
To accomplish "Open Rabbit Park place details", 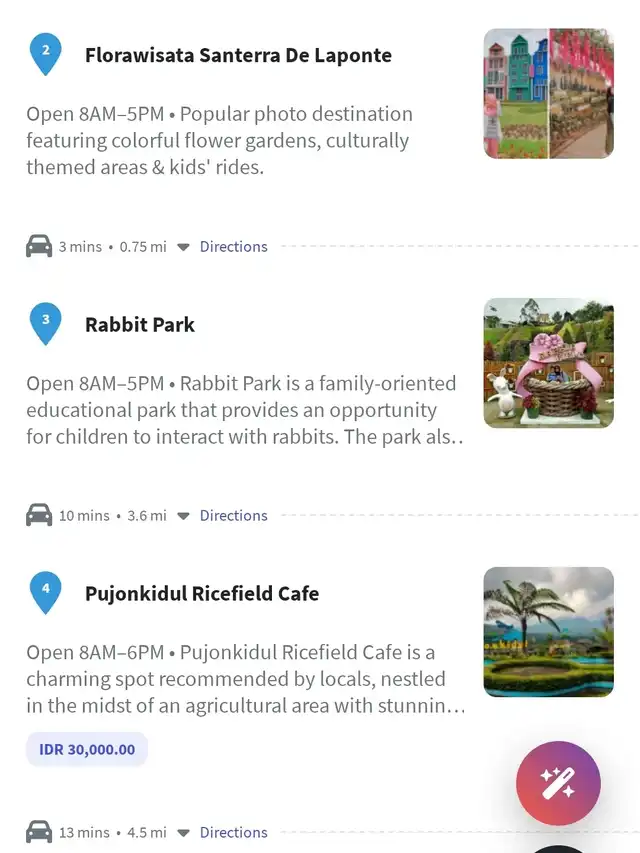I will tap(140, 324).
